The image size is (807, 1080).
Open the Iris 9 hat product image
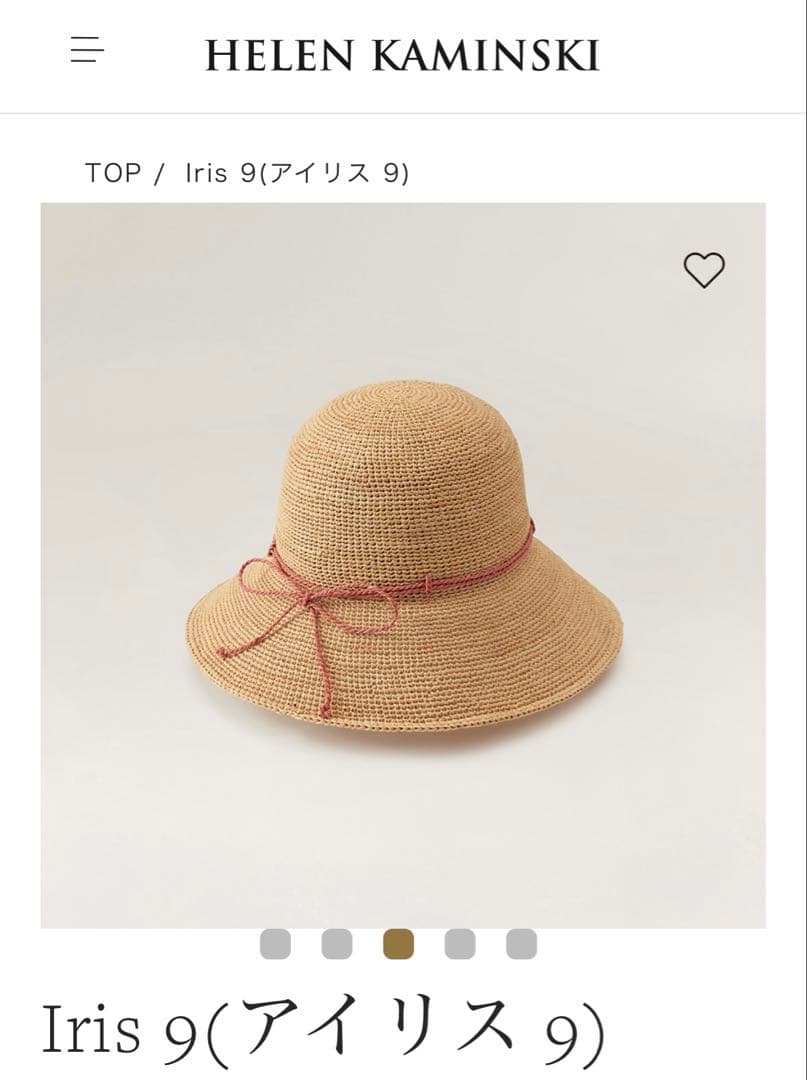coord(402,565)
